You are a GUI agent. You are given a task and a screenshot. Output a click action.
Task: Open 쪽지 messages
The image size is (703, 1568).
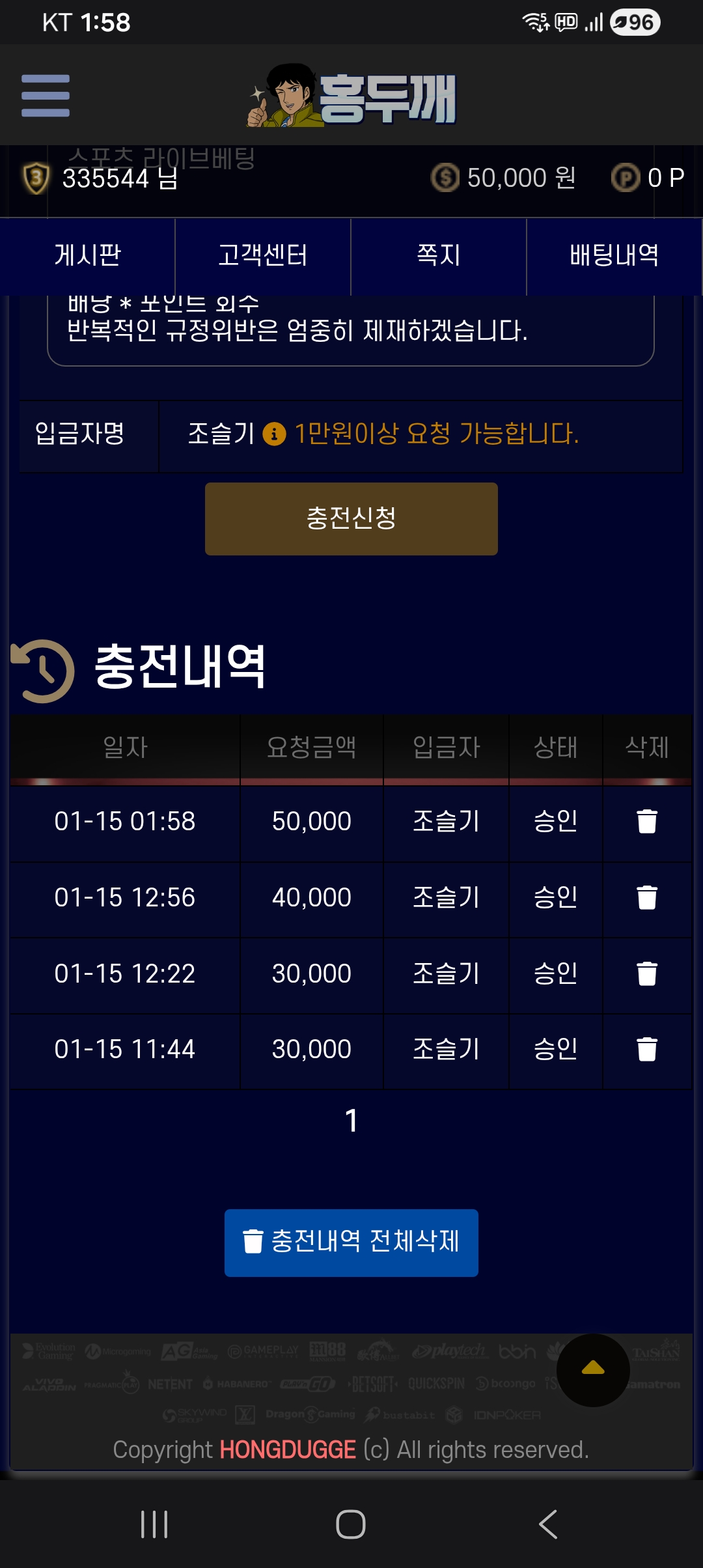[x=439, y=255]
